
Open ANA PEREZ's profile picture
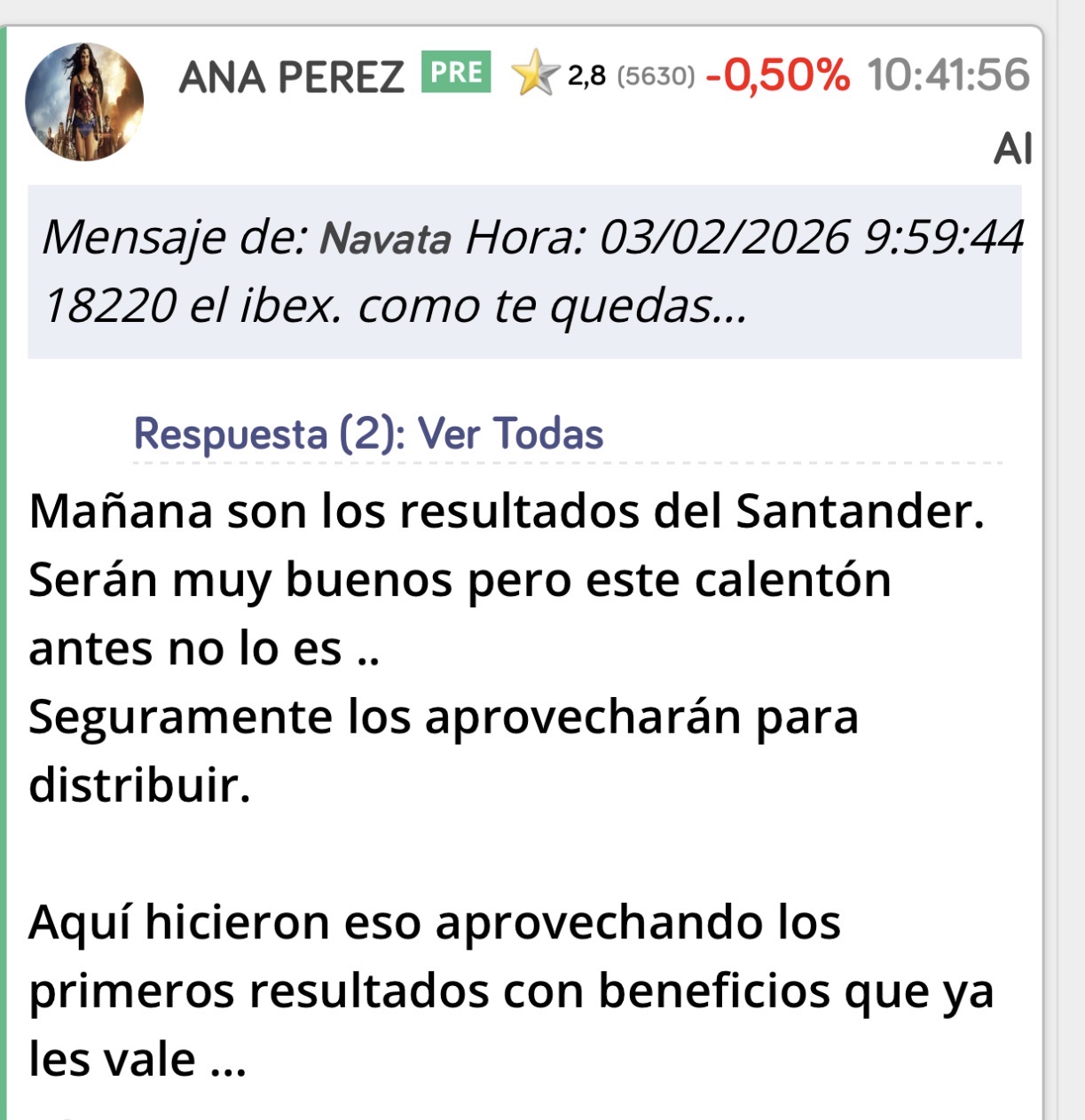[x=84, y=102]
